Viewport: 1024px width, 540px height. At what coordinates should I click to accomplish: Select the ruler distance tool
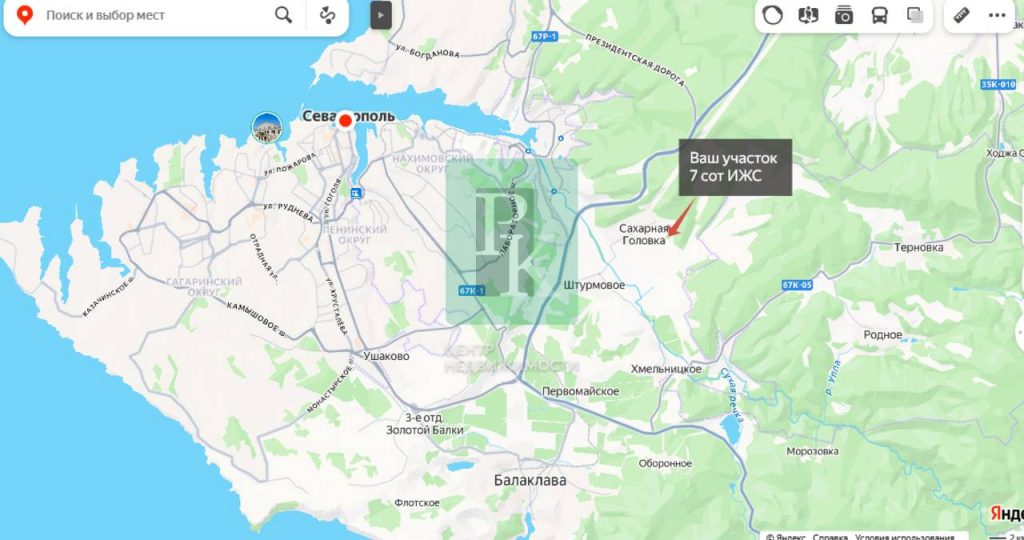(x=962, y=16)
